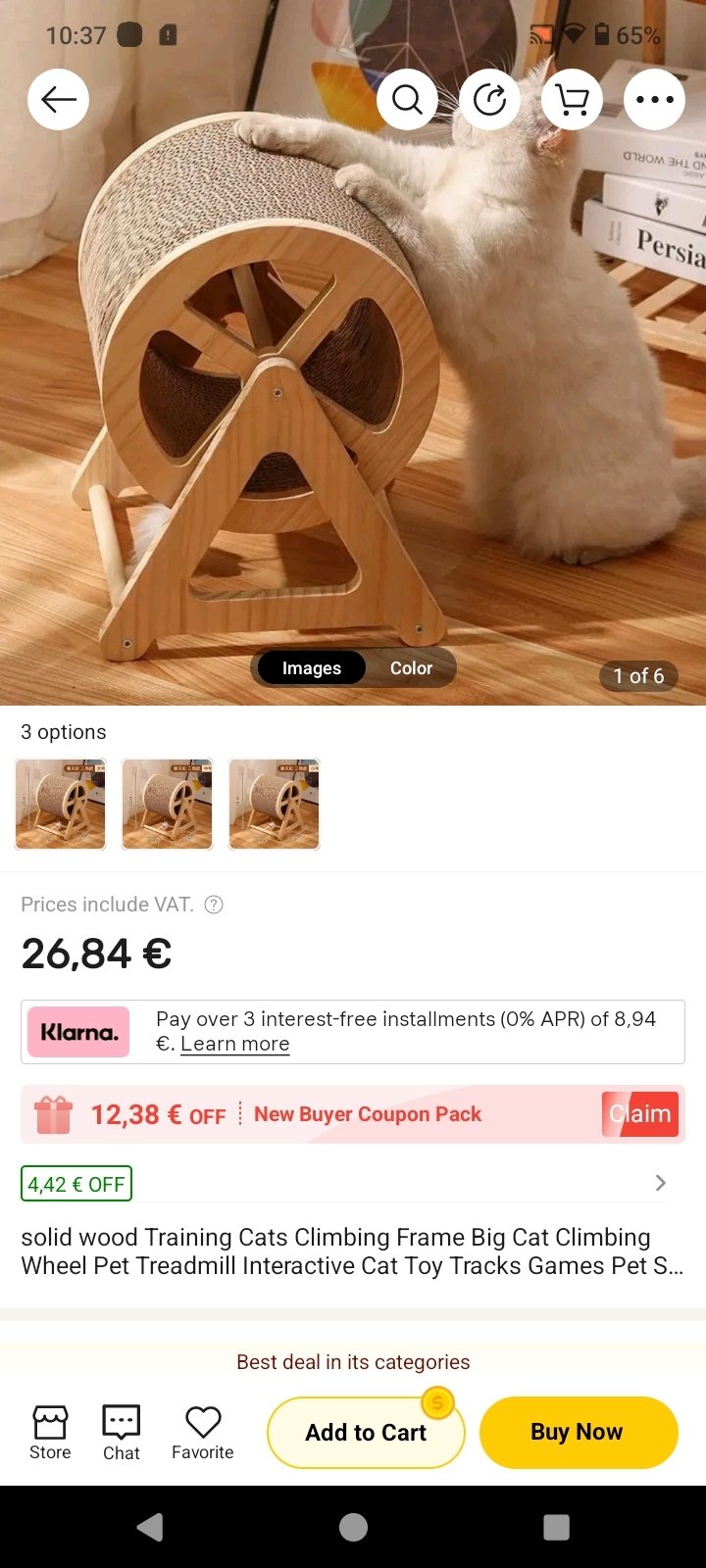Open VAT info question mark icon
Viewport: 706px width, 1568px height.
214,905
